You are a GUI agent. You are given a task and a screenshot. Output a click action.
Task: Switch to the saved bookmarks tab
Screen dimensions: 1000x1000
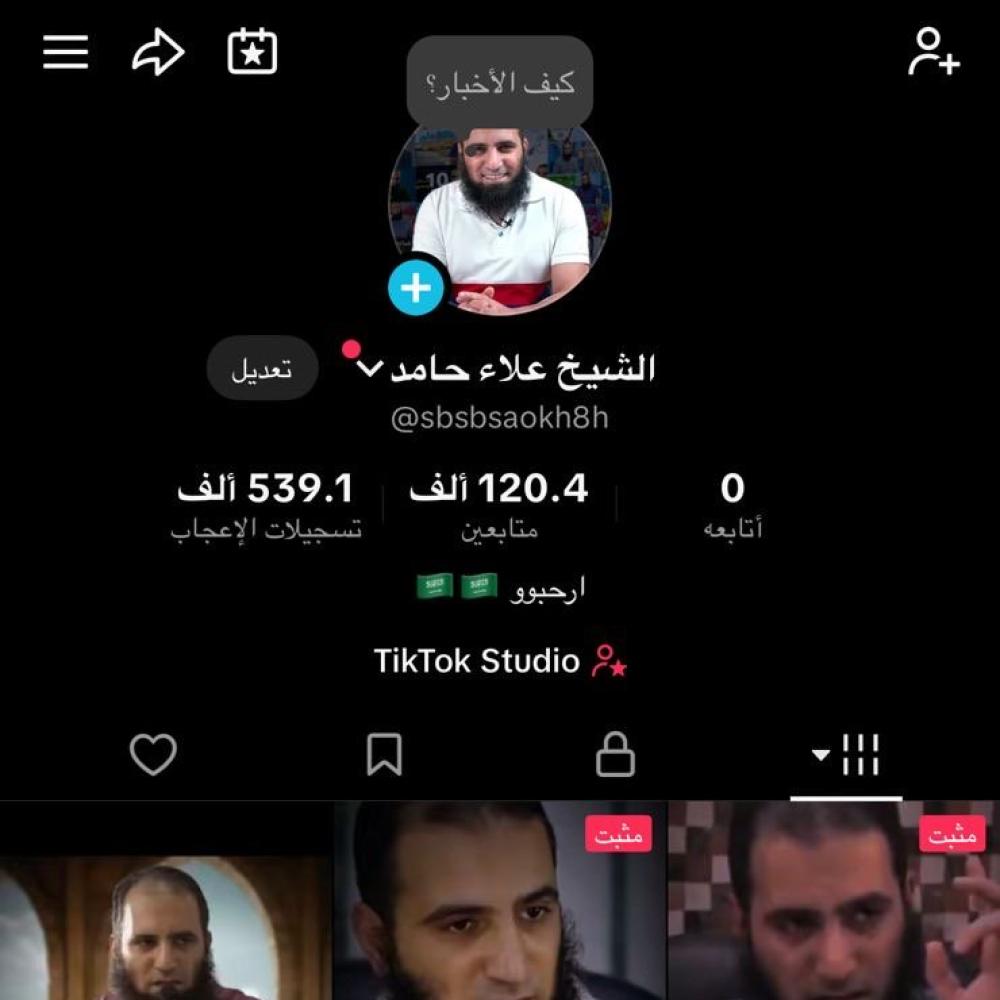[x=384, y=755]
